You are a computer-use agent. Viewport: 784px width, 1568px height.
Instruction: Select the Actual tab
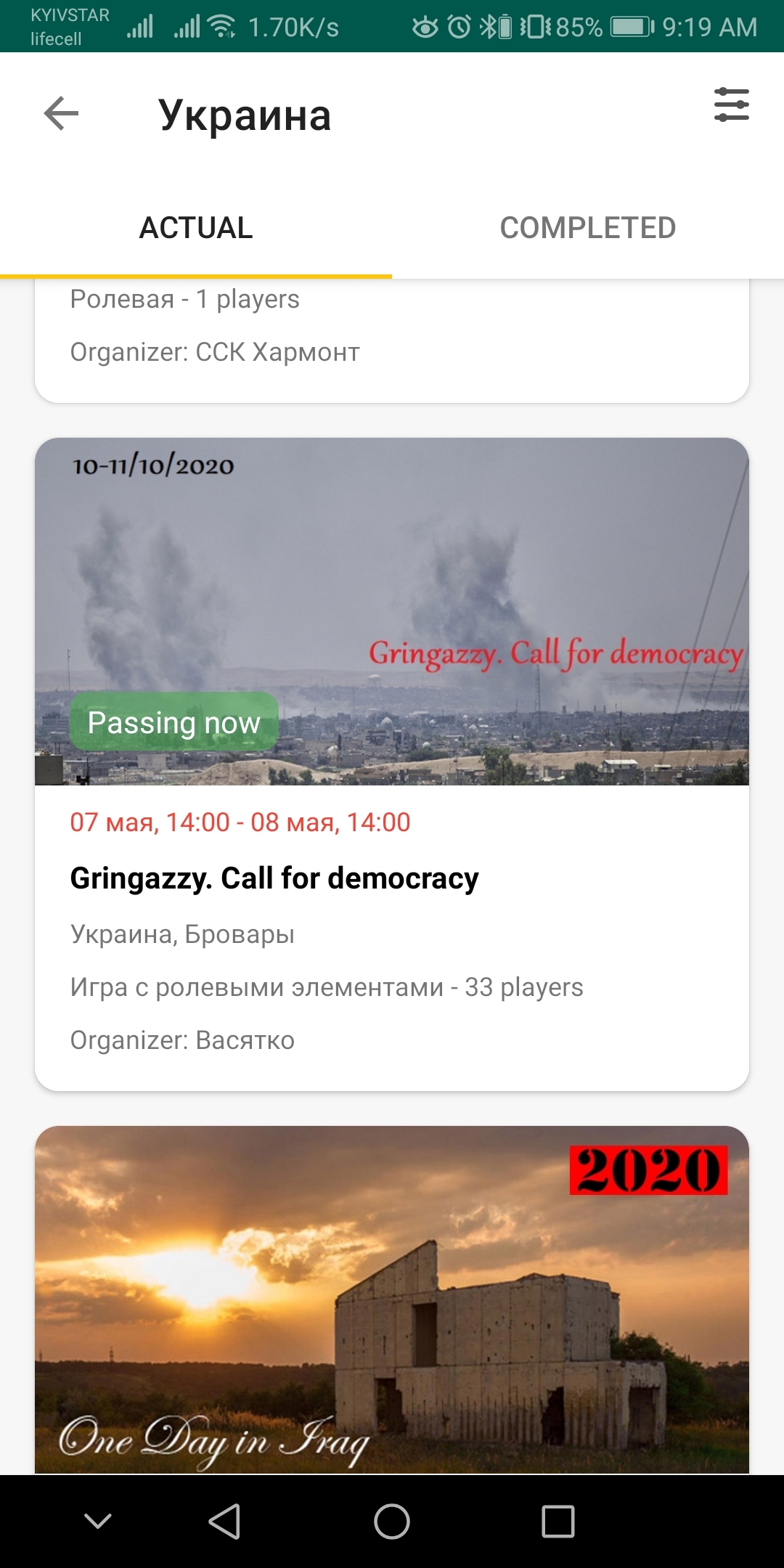(x=196, y=228)
